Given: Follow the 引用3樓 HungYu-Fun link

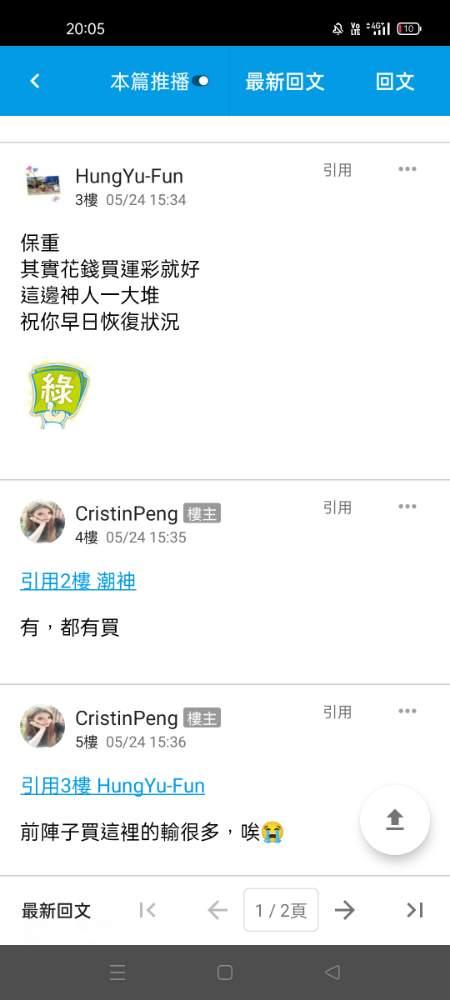Looking at the screenshot, I should (112, 786).
